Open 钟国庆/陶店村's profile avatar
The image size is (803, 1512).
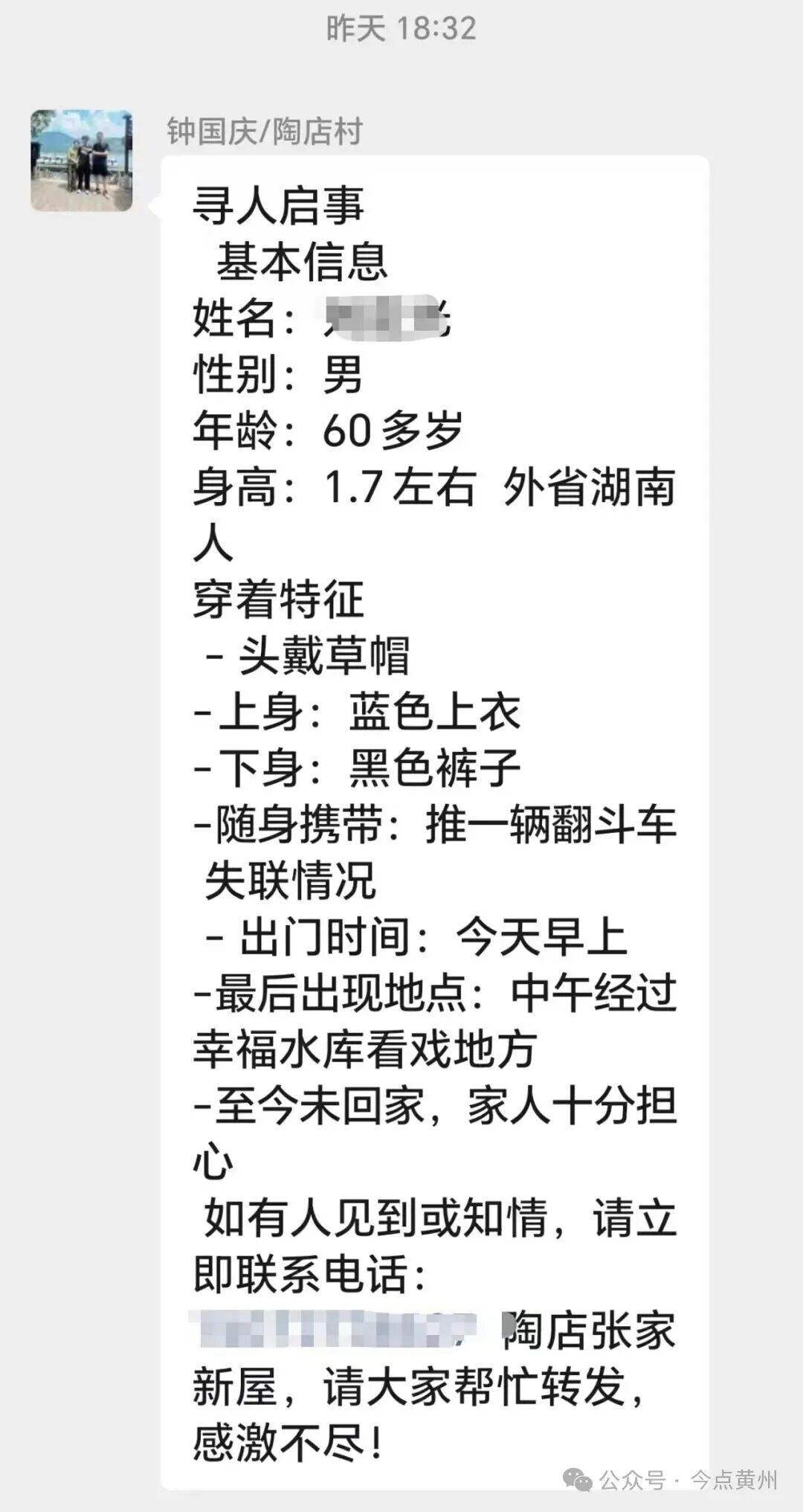82,161
